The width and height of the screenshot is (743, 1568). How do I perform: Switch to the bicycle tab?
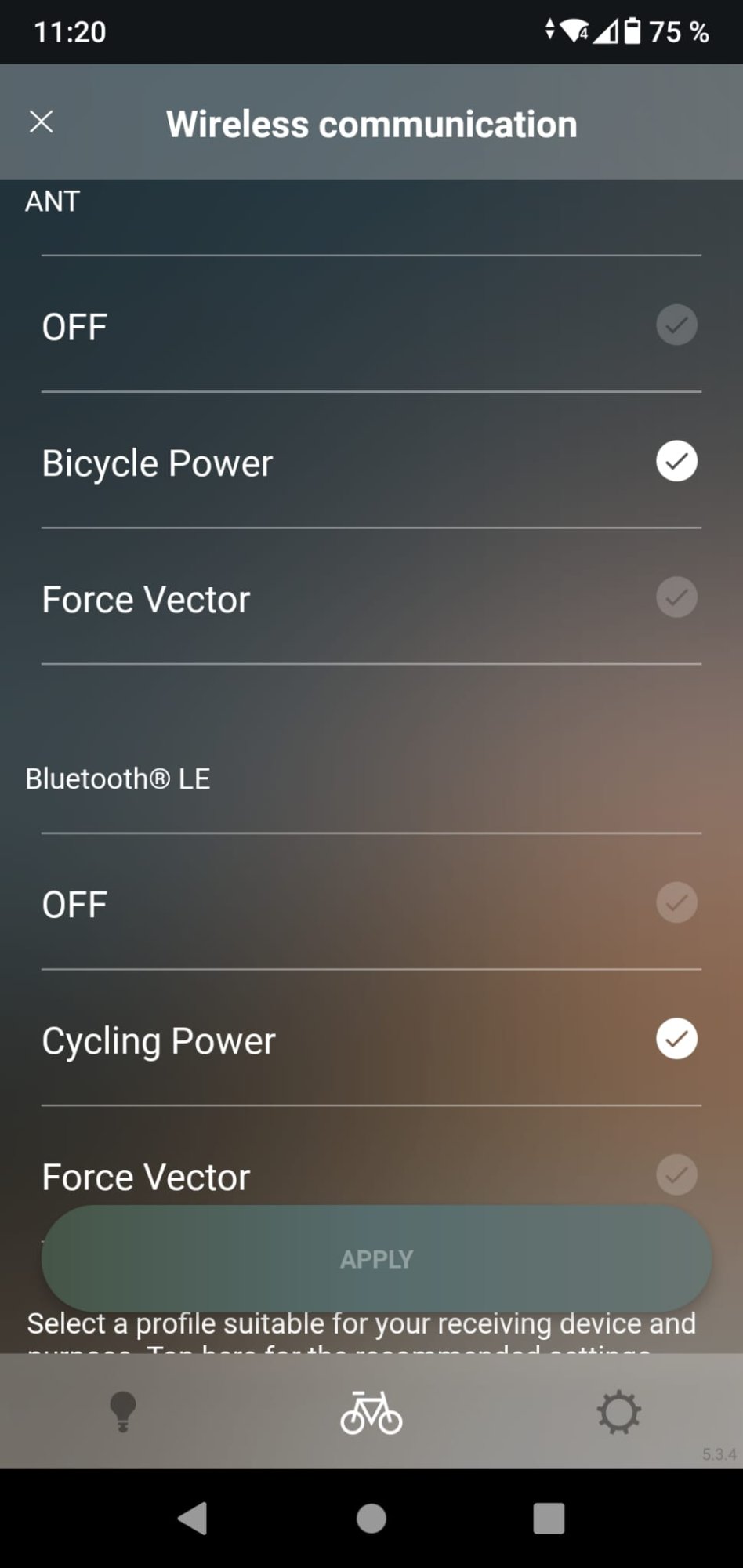point(371,1412)
